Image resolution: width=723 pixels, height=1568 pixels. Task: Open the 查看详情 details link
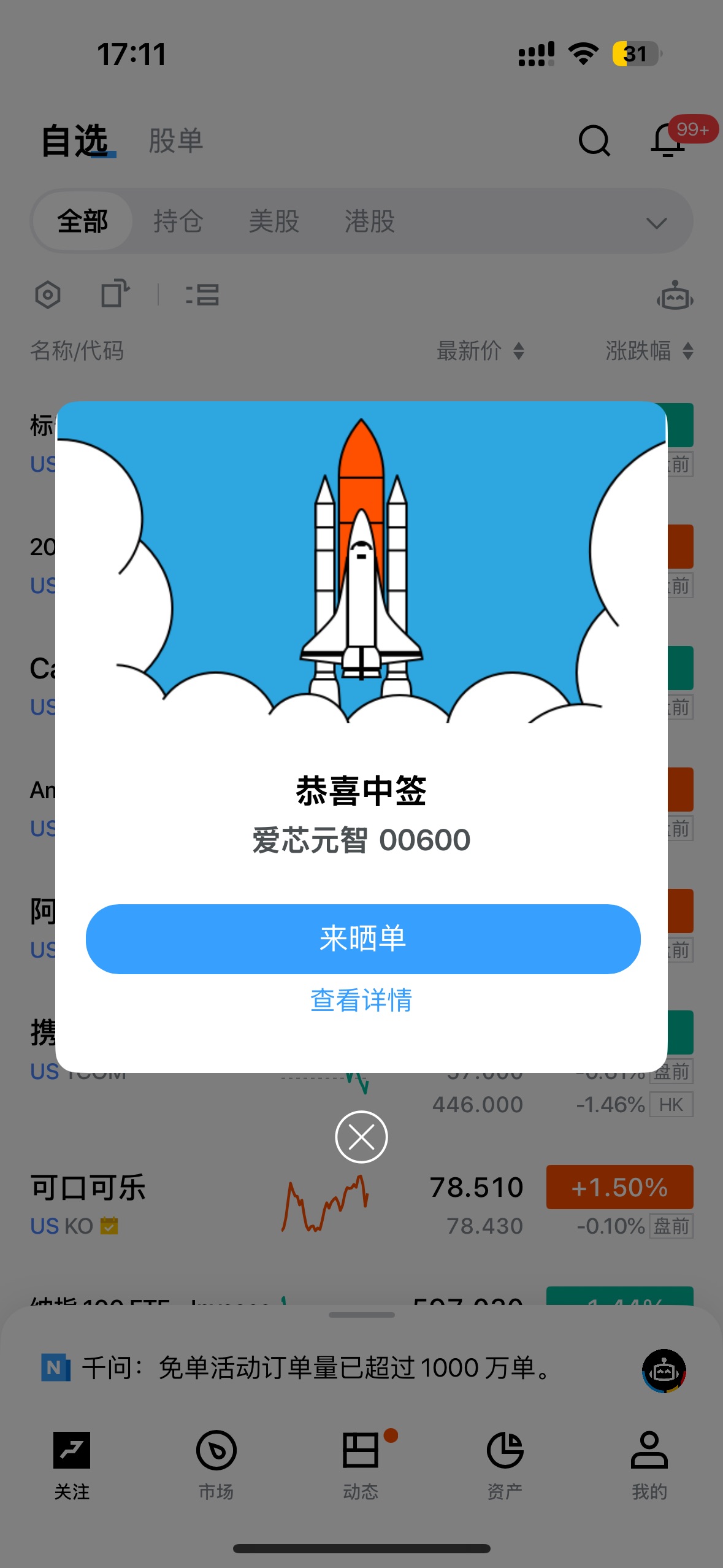coord(361,1001)
